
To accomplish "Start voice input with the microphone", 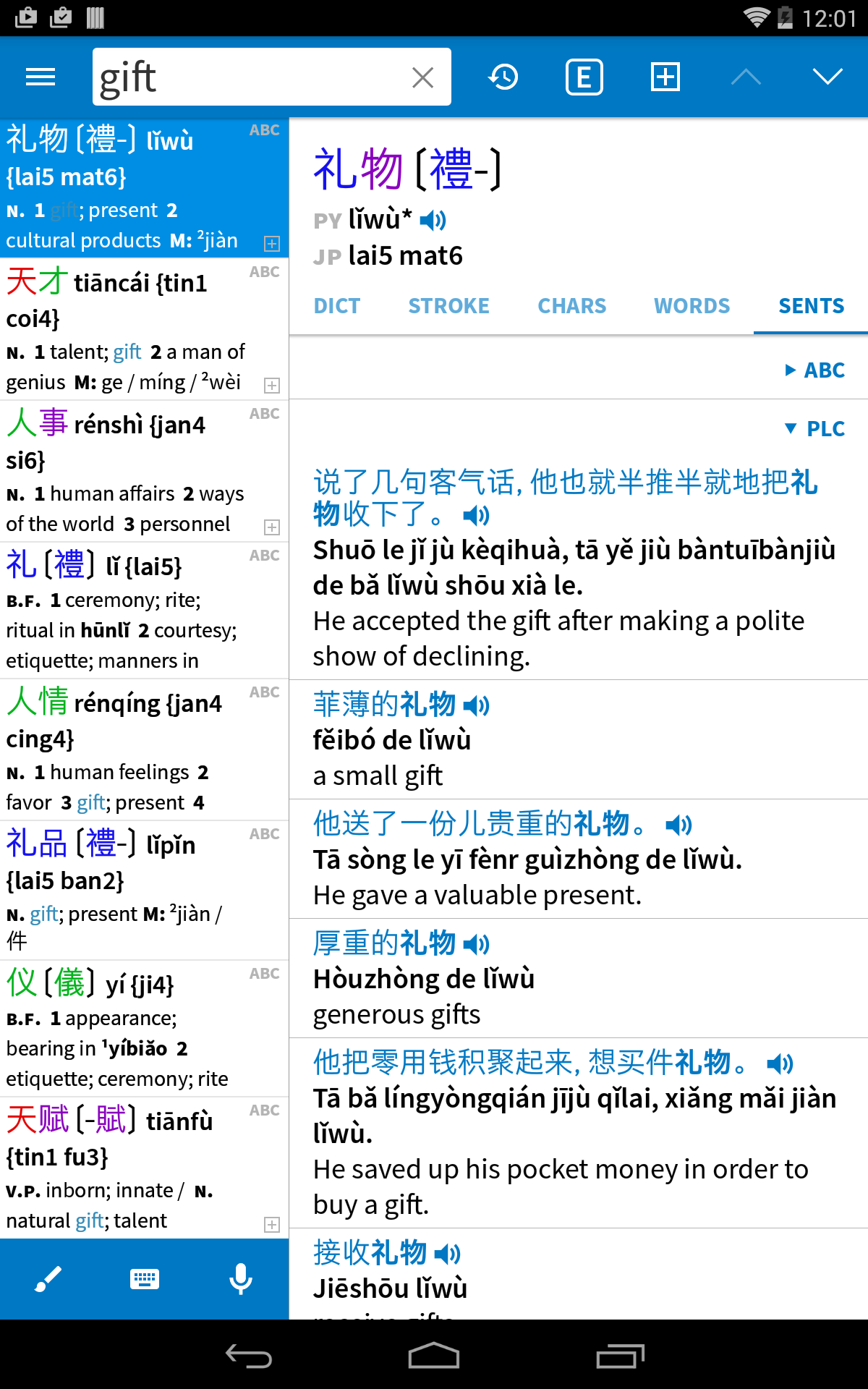I will tap(241, 1279).
